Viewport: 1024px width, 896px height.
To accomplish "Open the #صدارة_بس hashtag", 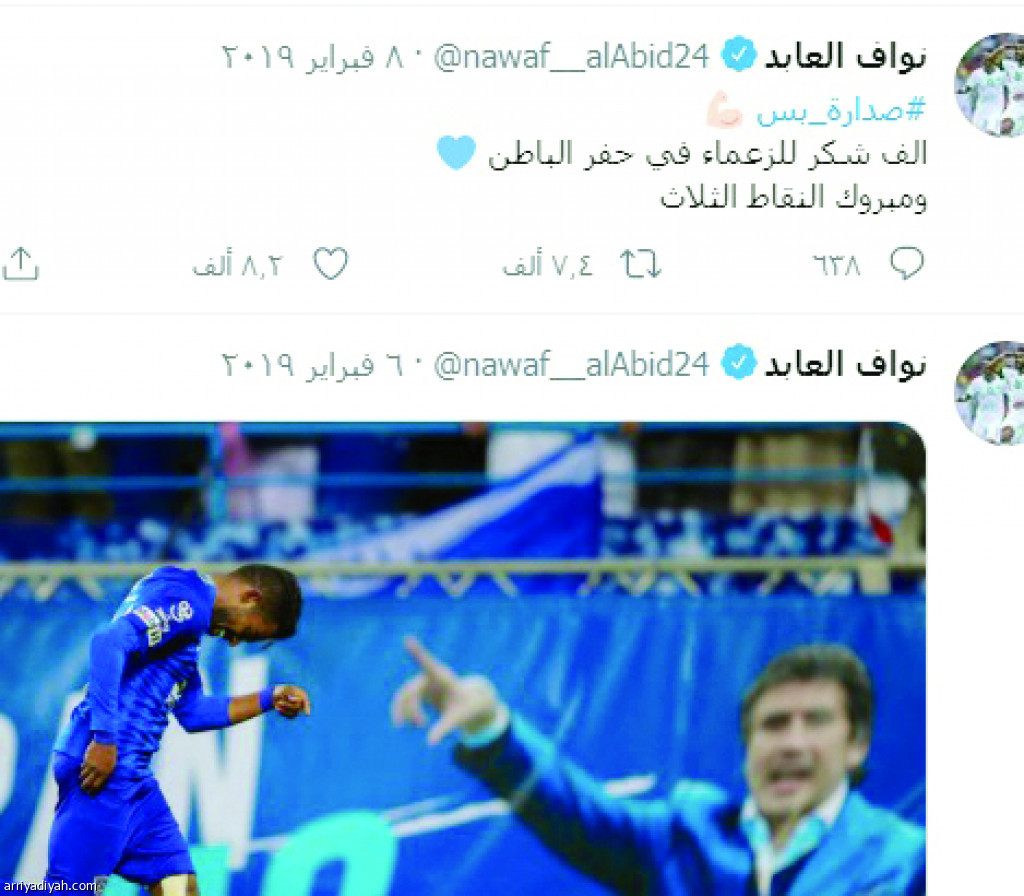I will click(840, 113).
